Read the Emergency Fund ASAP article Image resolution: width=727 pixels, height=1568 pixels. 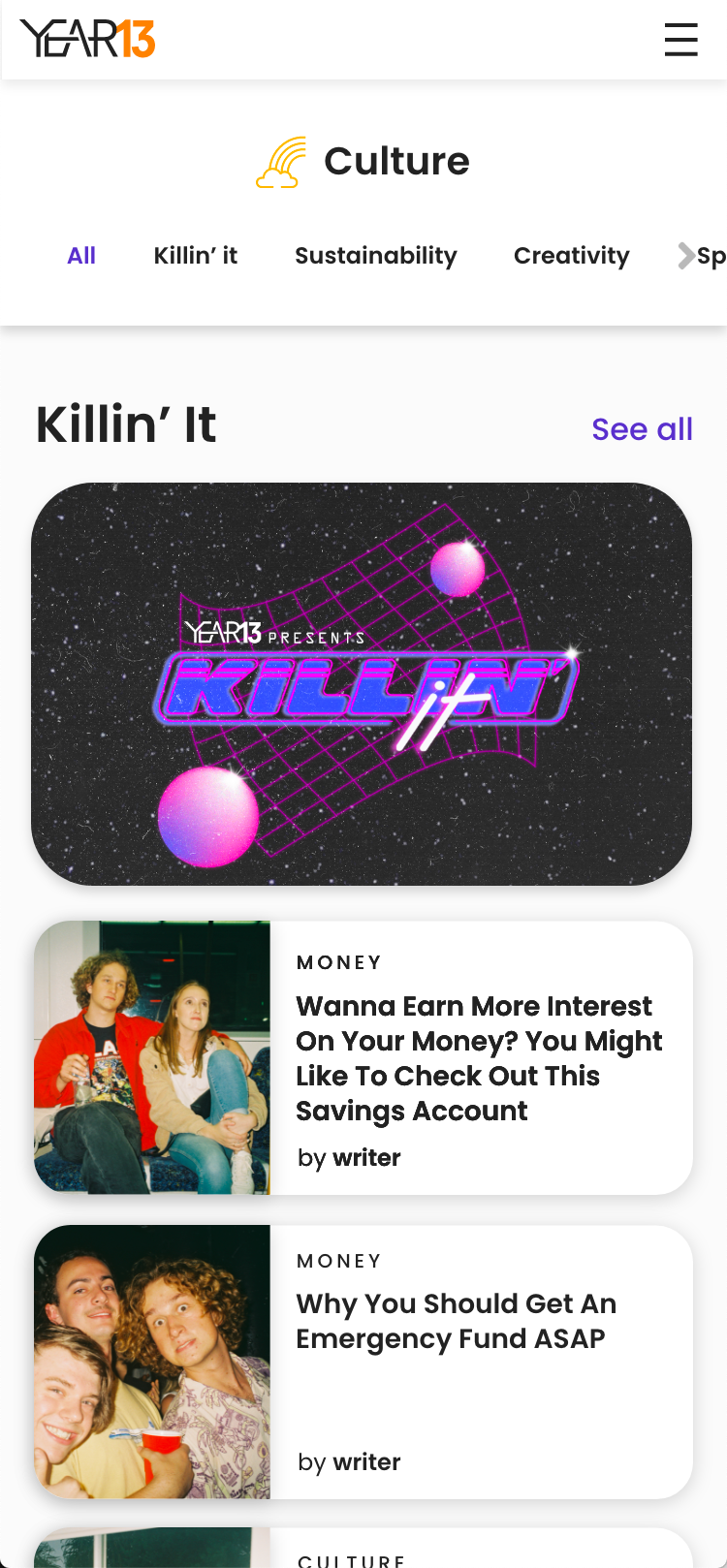pyautogui.click(x=363, y=1362)
